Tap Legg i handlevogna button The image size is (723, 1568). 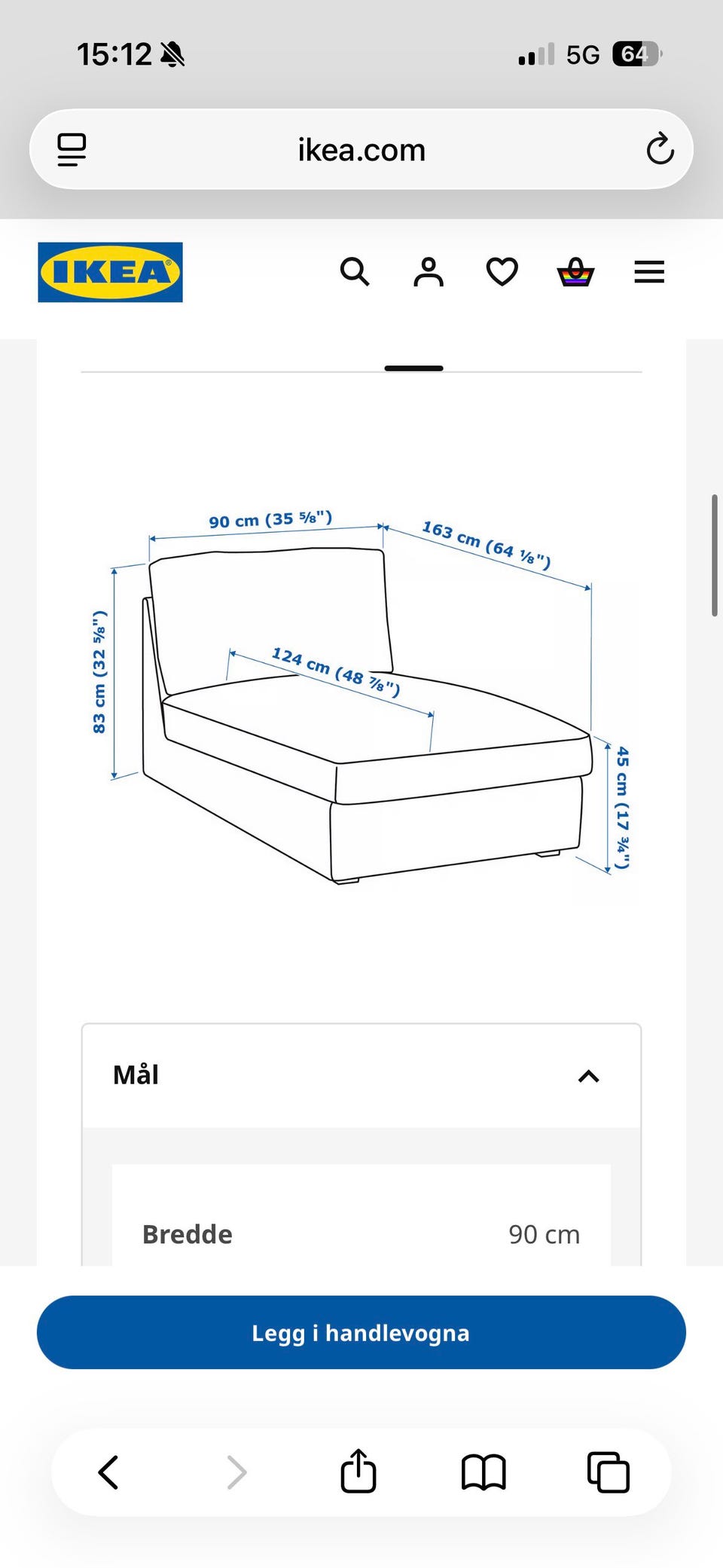pos(361,1332)
